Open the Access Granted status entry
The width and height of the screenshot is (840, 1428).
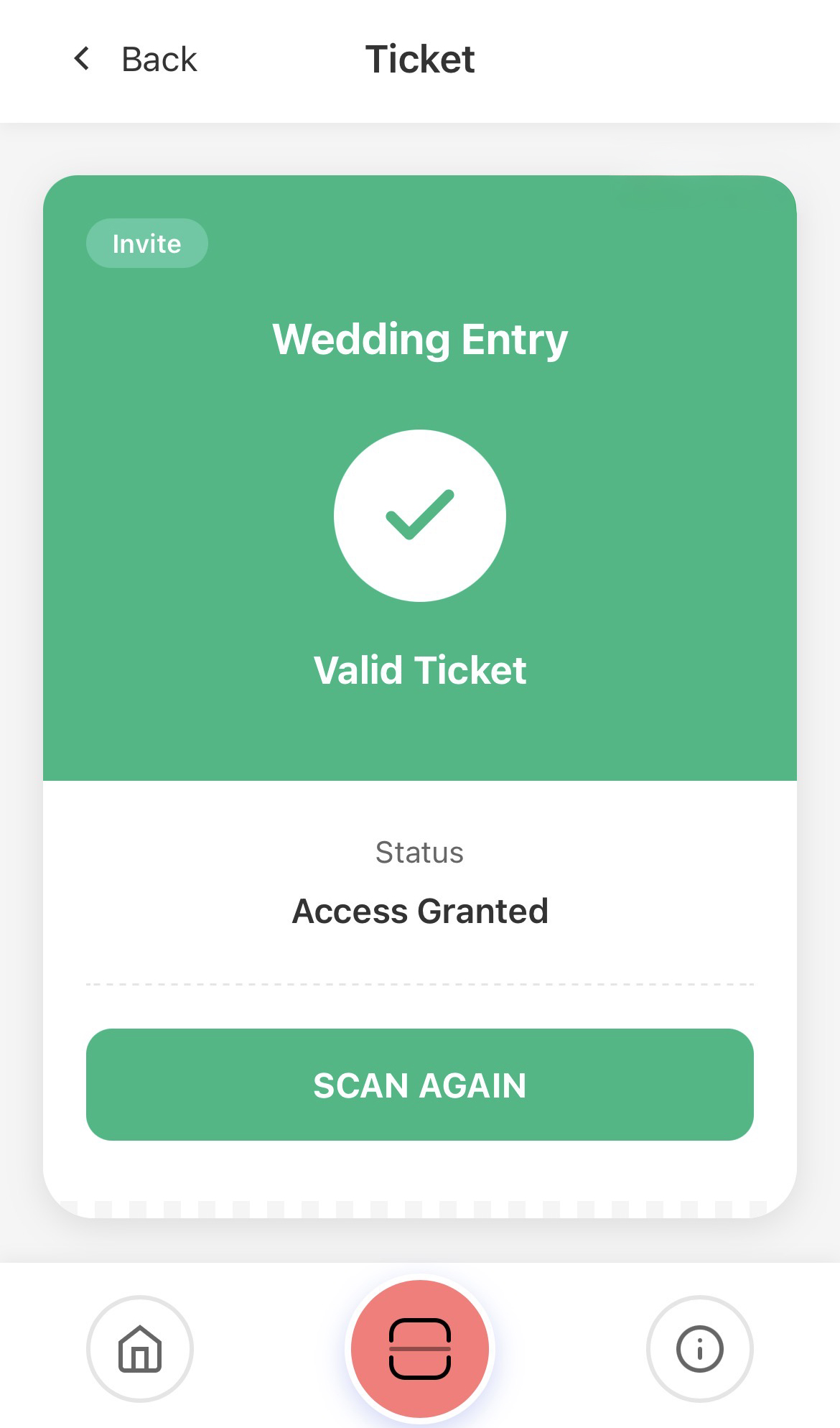click(x=419, y=910)
